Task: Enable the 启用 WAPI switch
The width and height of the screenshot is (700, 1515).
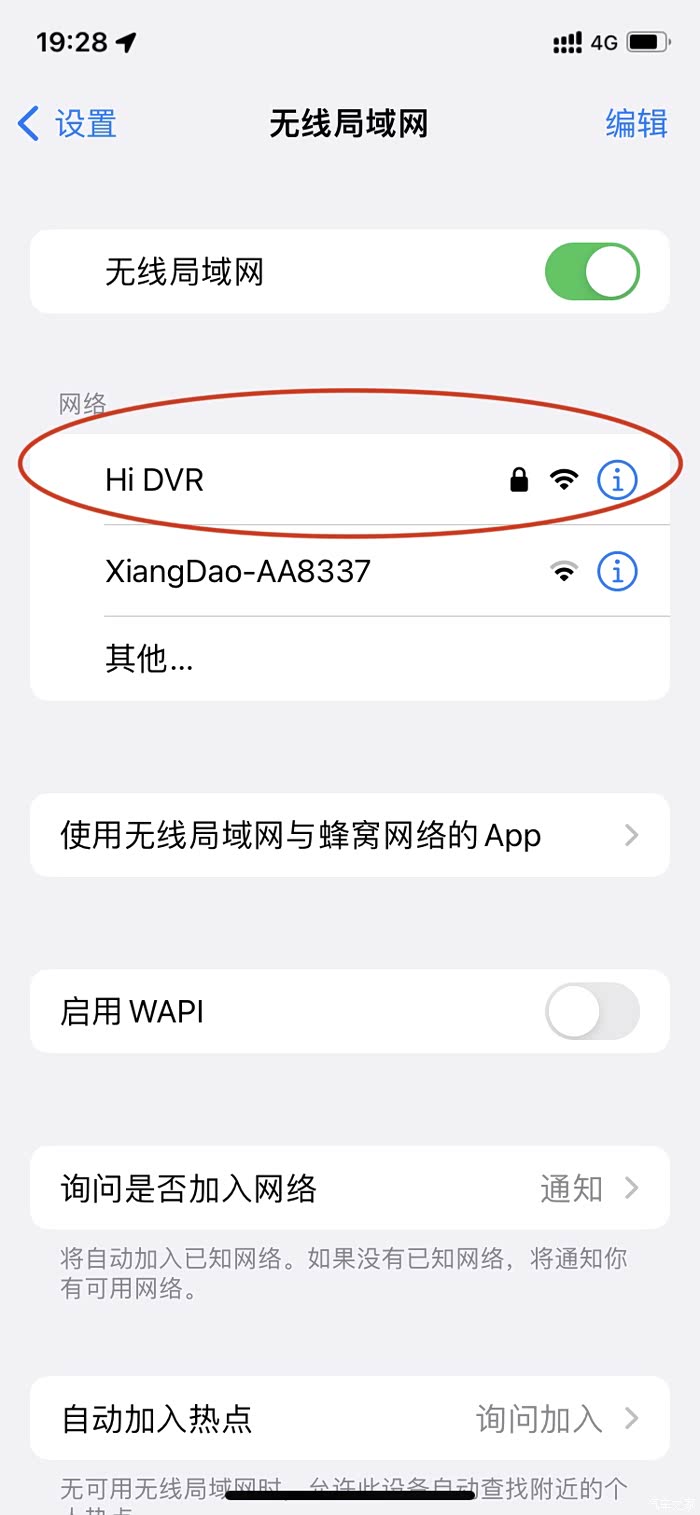Action: point(592,1011)
